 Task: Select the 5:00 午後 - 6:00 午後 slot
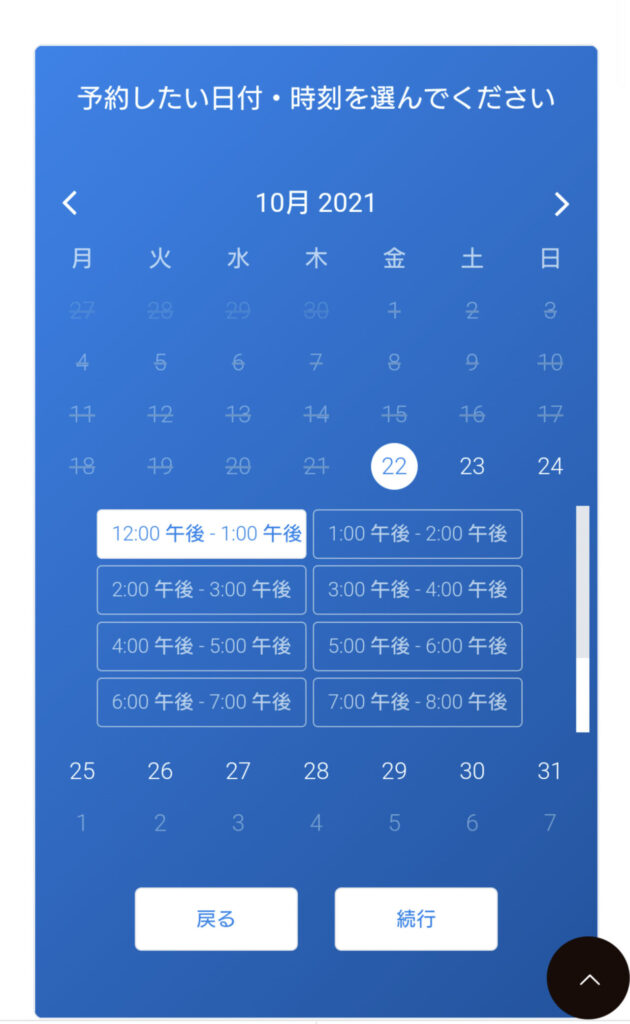click(418, 646)
